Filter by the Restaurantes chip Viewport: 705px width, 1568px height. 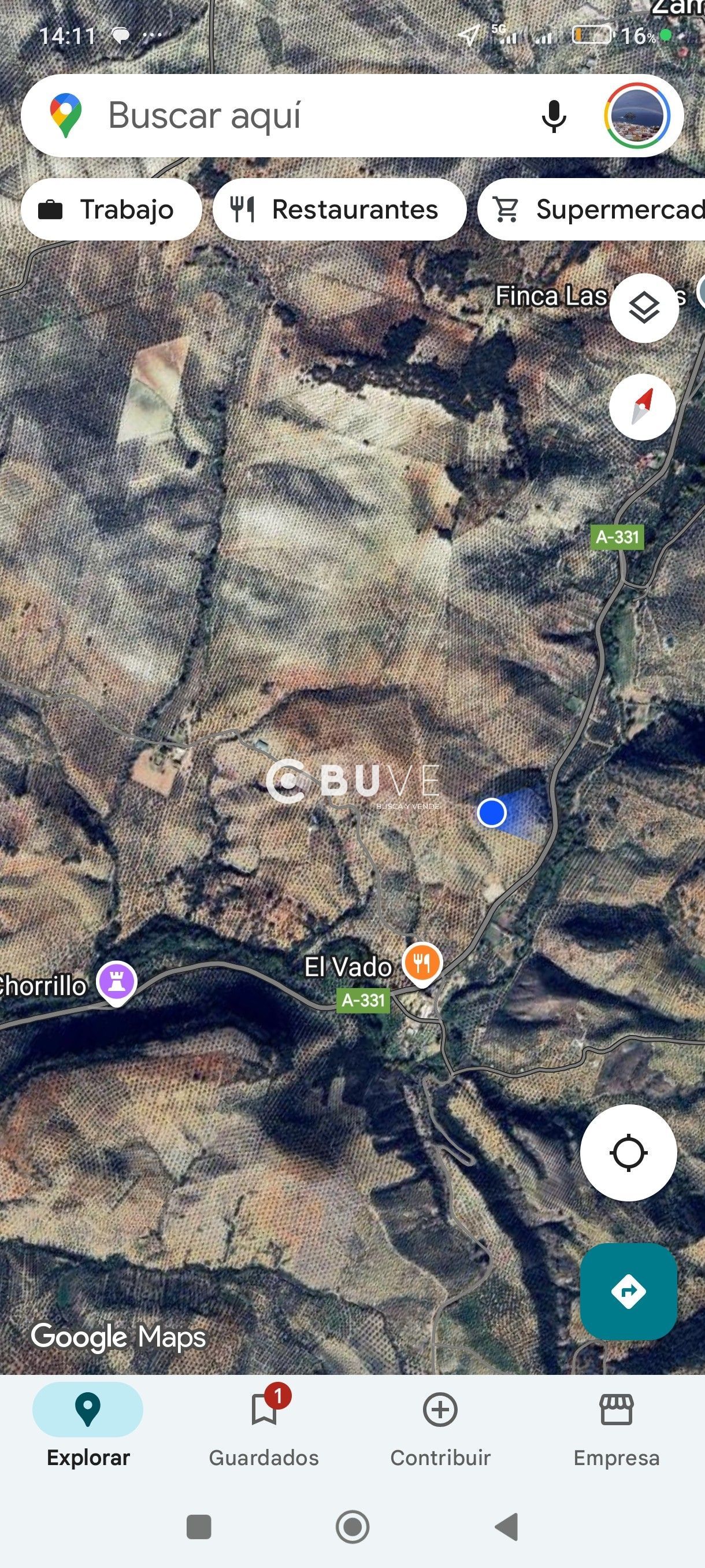pyautogui.click(x=339, y=209)
